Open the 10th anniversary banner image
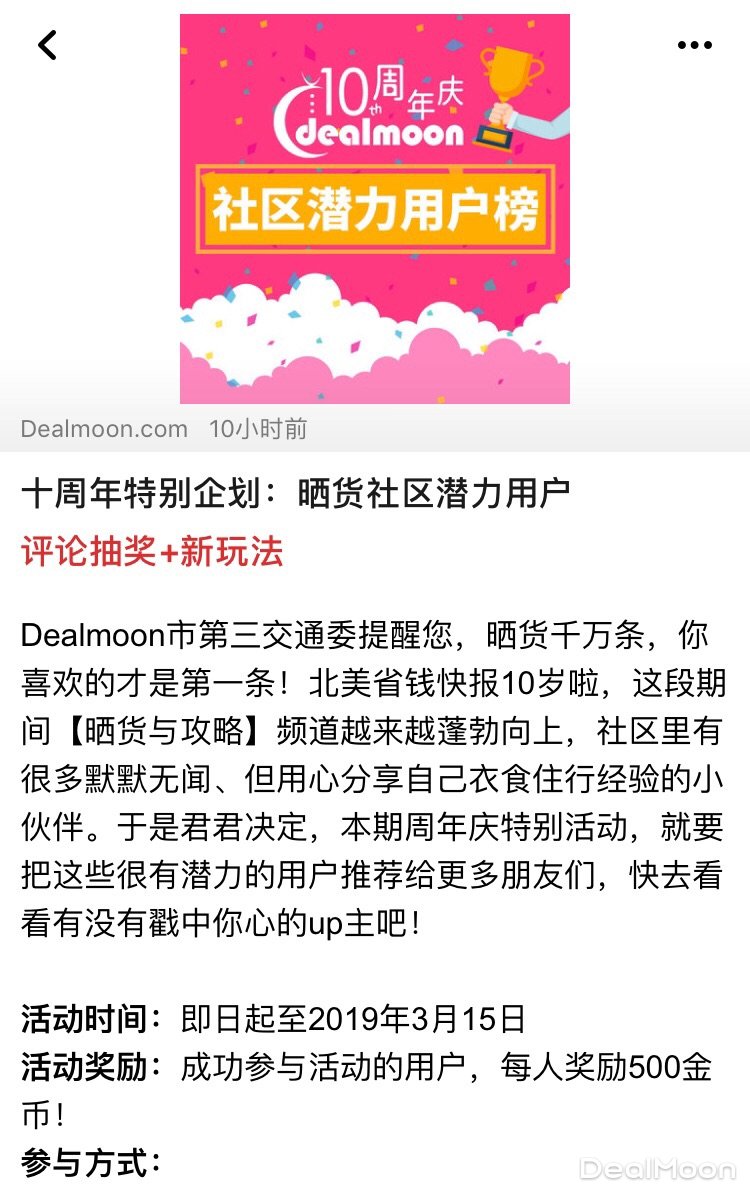Image resolution: width=750 pixels, height=1193 pixels. [375, 208]
